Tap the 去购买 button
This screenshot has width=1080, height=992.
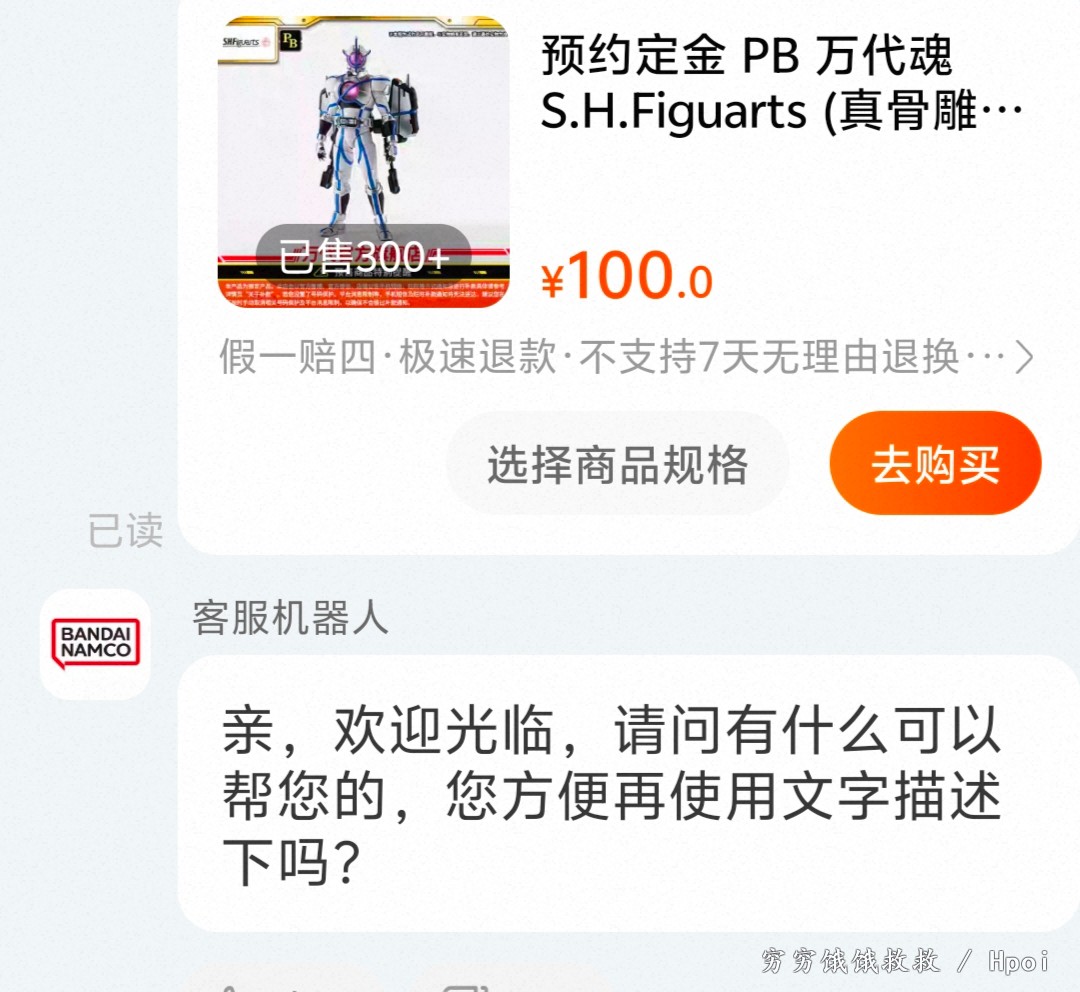tap(935, 464)
